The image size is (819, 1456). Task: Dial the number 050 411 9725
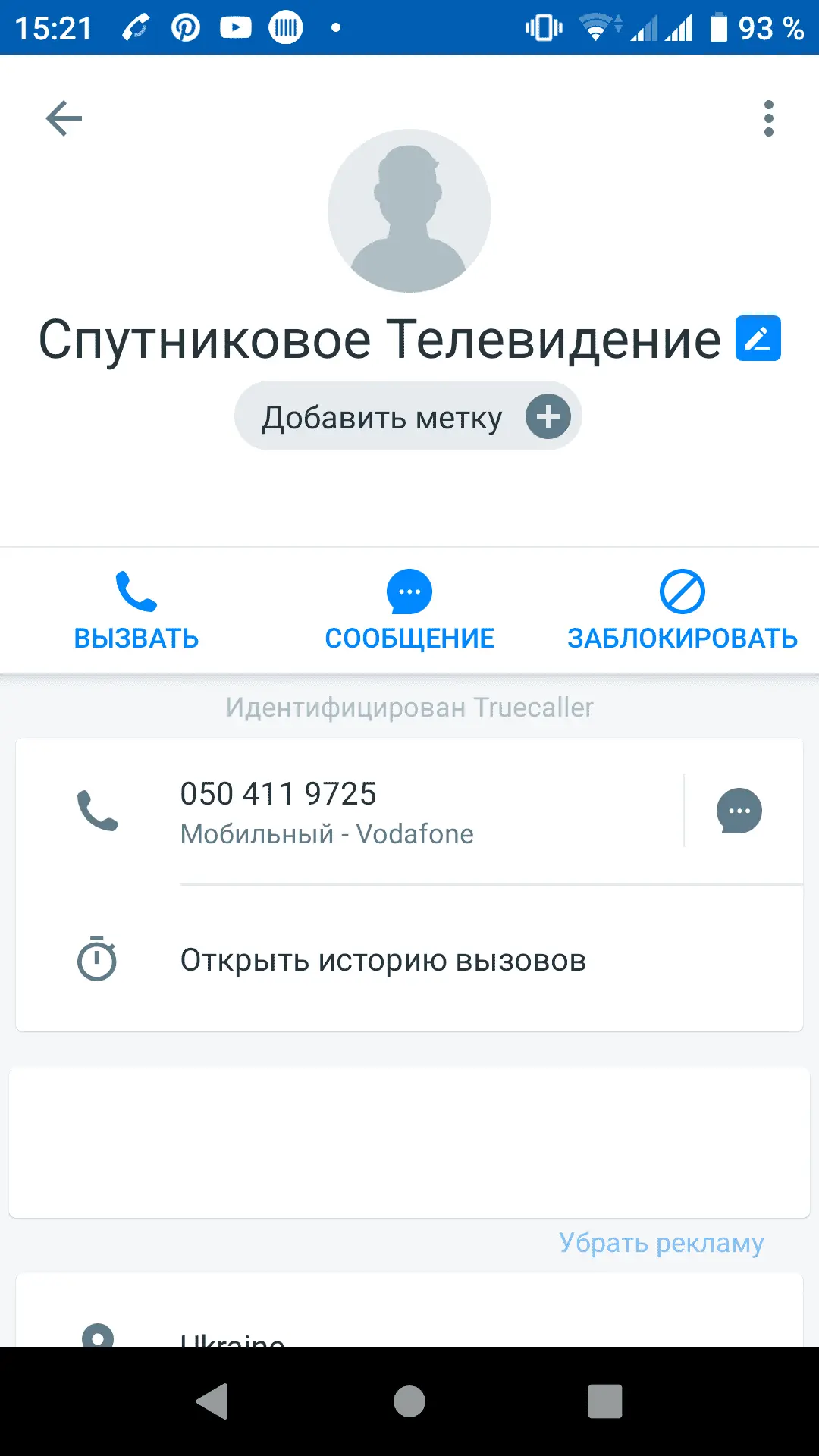point(326,811)
